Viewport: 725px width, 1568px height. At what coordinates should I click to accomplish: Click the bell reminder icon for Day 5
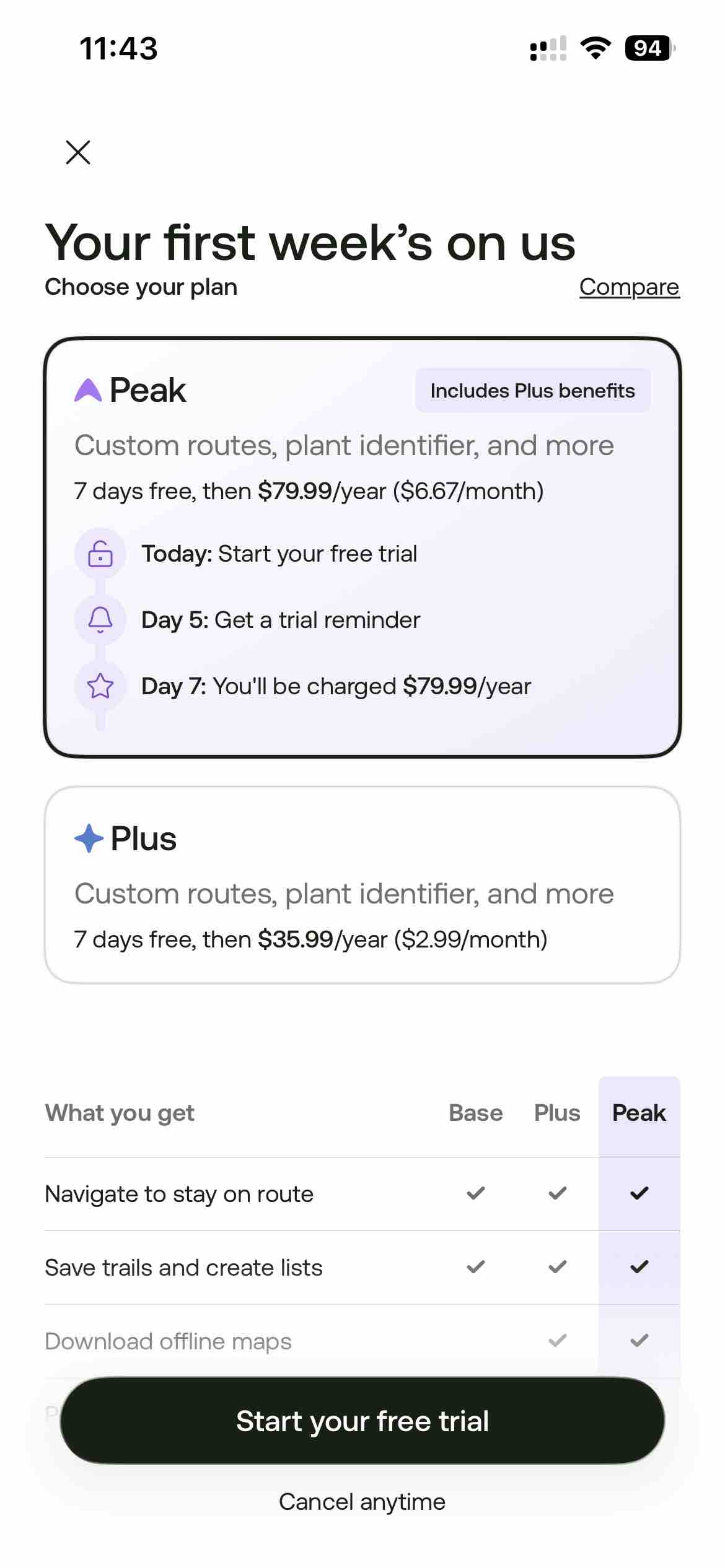click(x=100, y=619)
